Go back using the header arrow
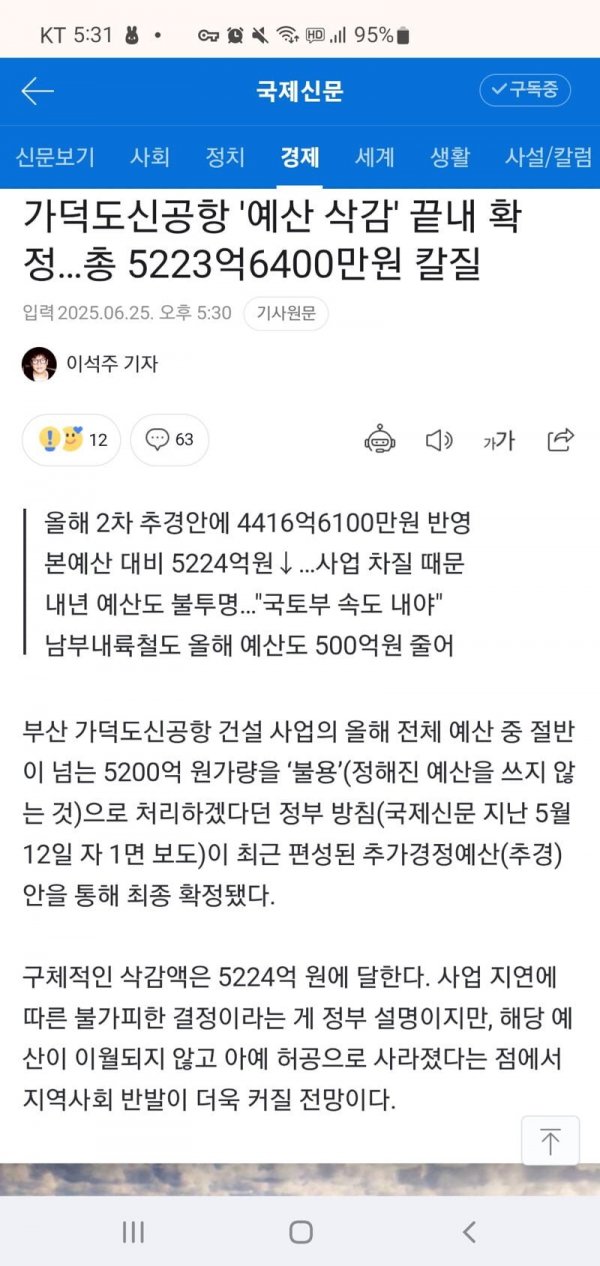 pos(37,91)
